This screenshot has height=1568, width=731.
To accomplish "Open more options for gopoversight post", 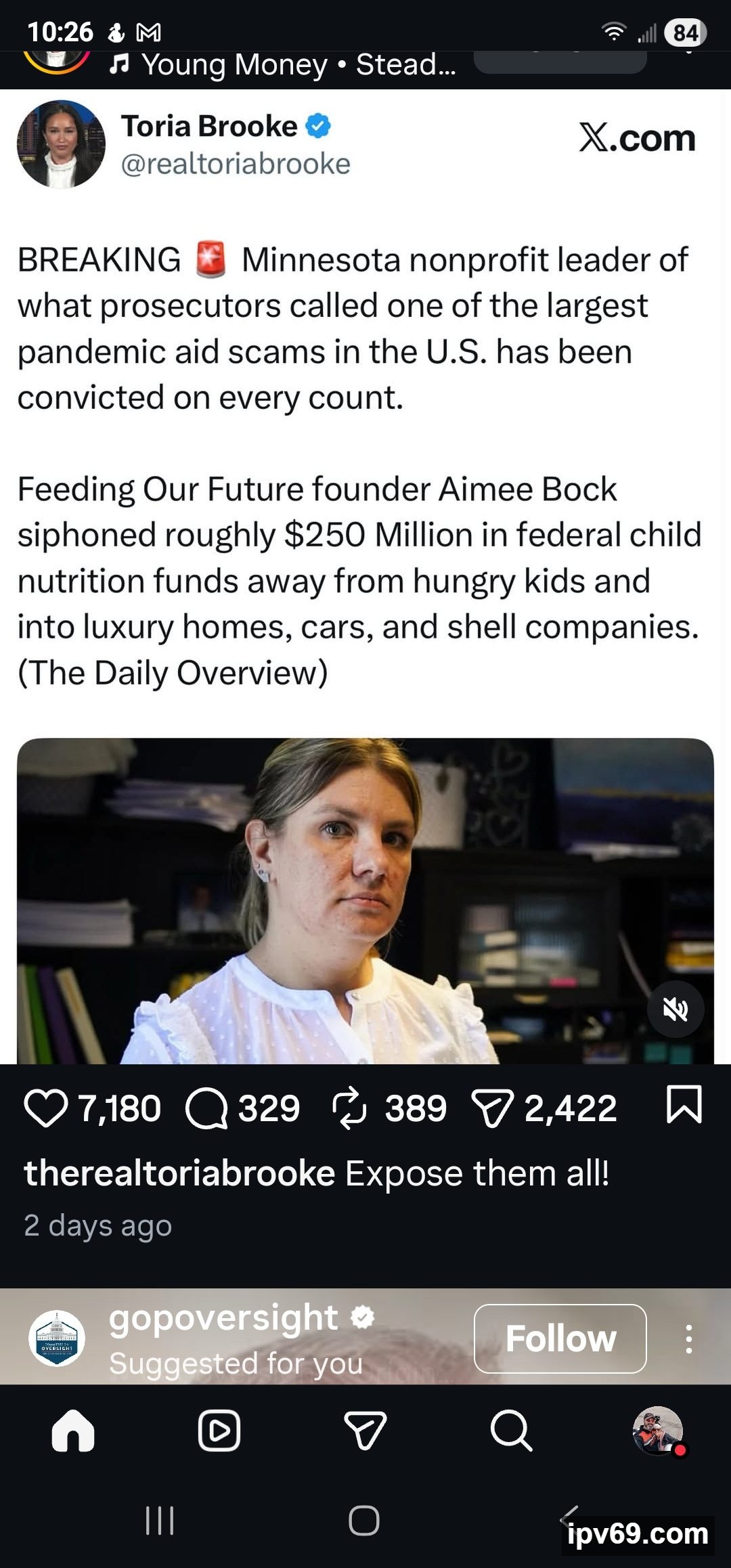I will pyautogui.click(x=688, y=1338).
